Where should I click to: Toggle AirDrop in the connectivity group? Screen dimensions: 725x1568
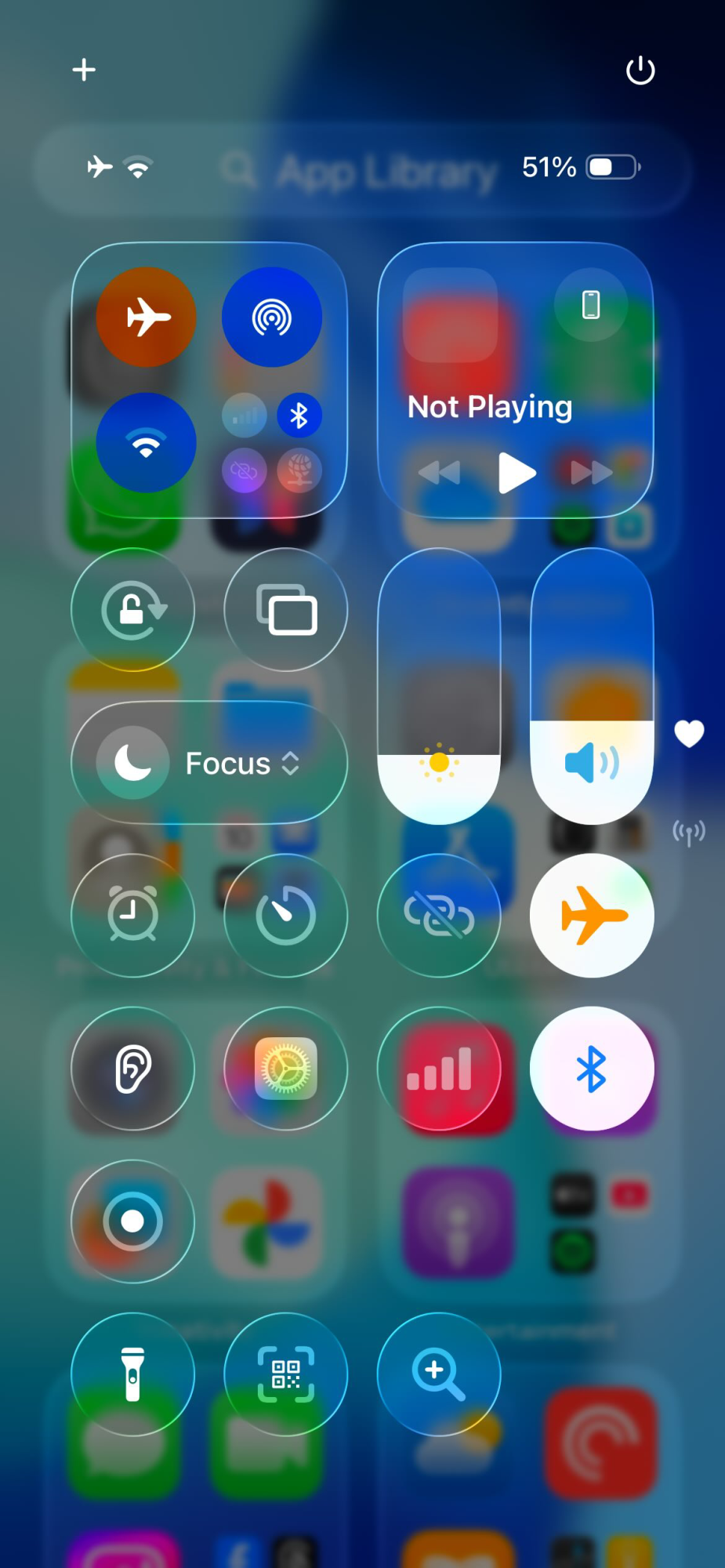pos(272,318)
